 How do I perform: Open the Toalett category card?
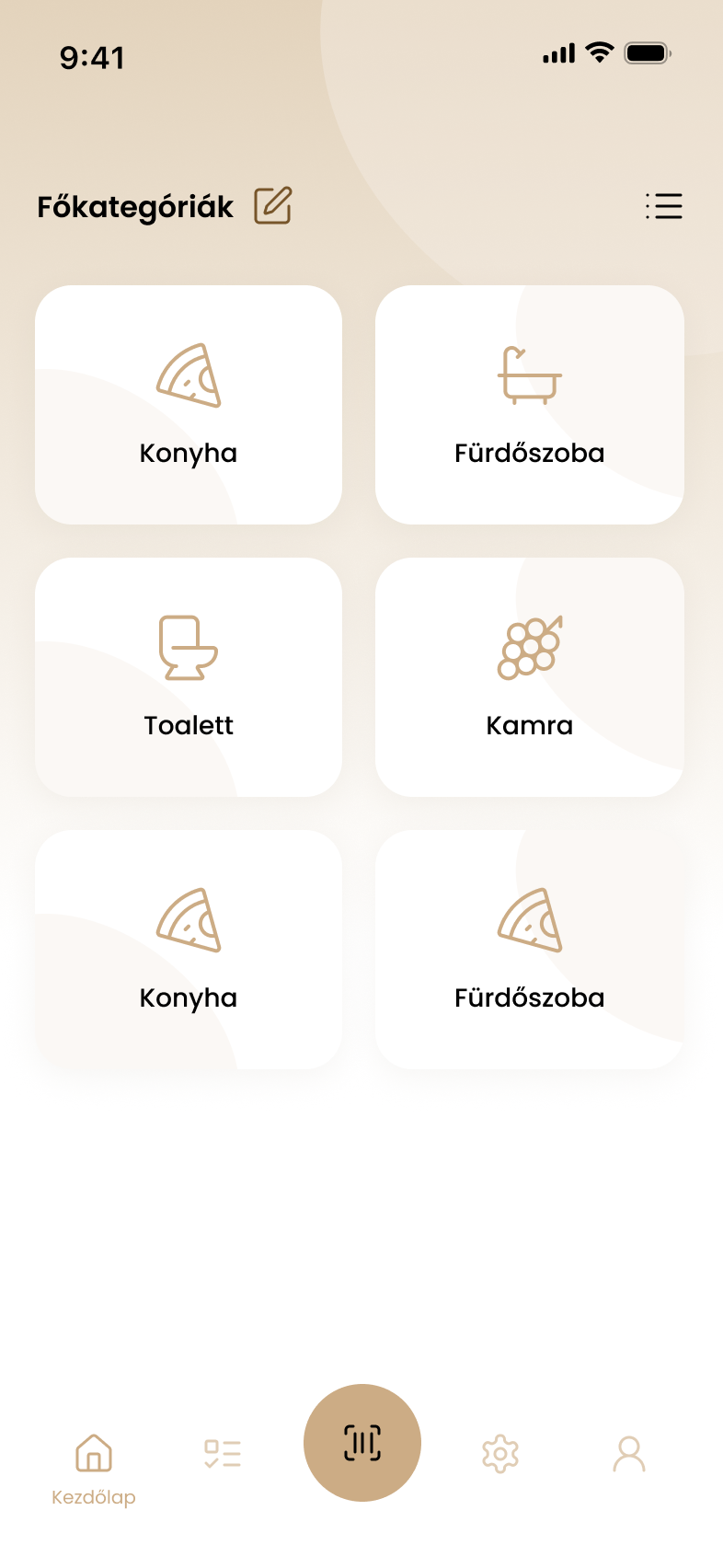click(x=189, y=677)
